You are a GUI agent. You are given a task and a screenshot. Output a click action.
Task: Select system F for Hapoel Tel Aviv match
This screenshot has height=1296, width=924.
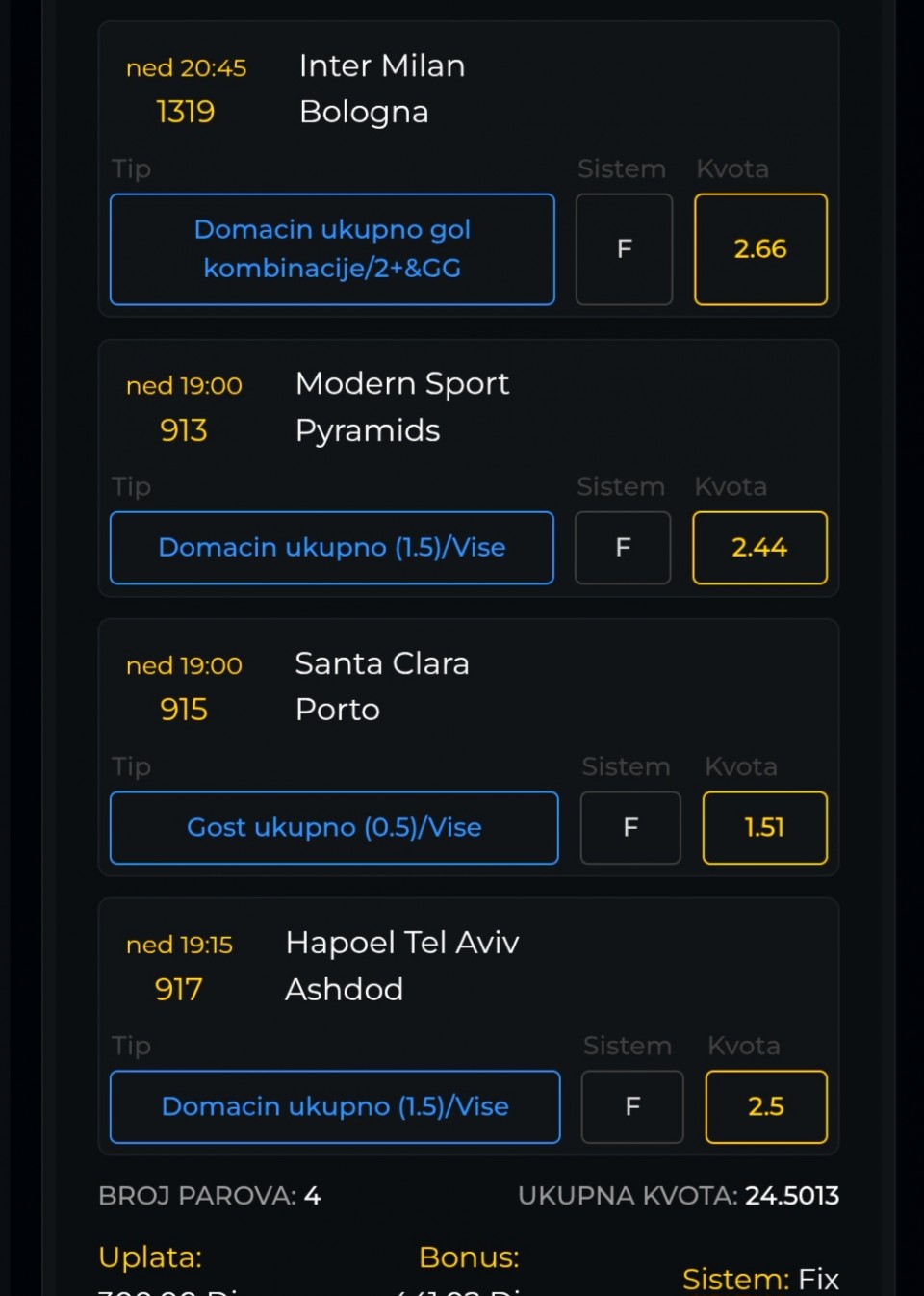(x=632, y=1107)
